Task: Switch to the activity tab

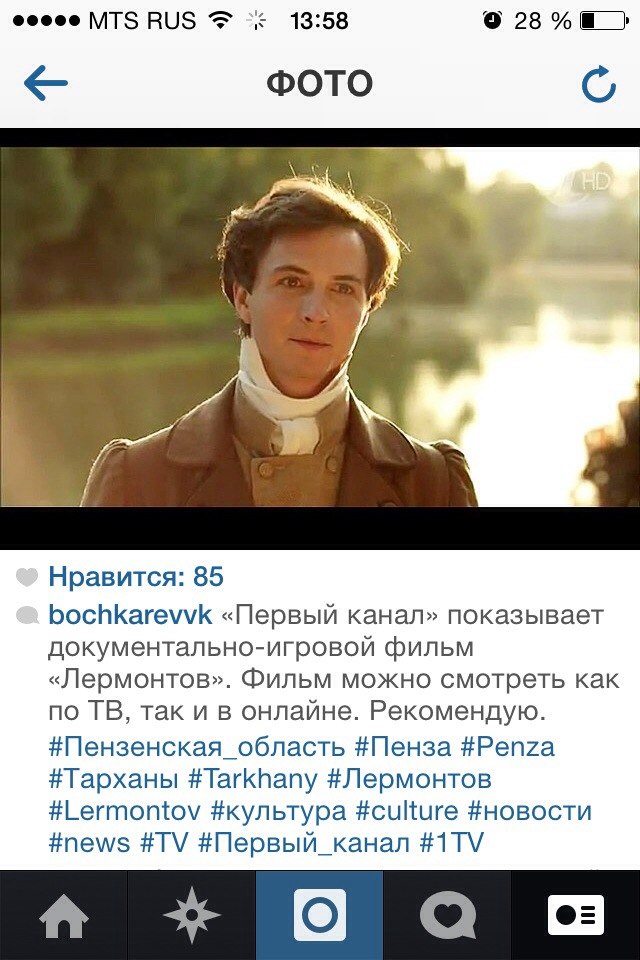Action: pyautogui.click(x=448, y=916)
